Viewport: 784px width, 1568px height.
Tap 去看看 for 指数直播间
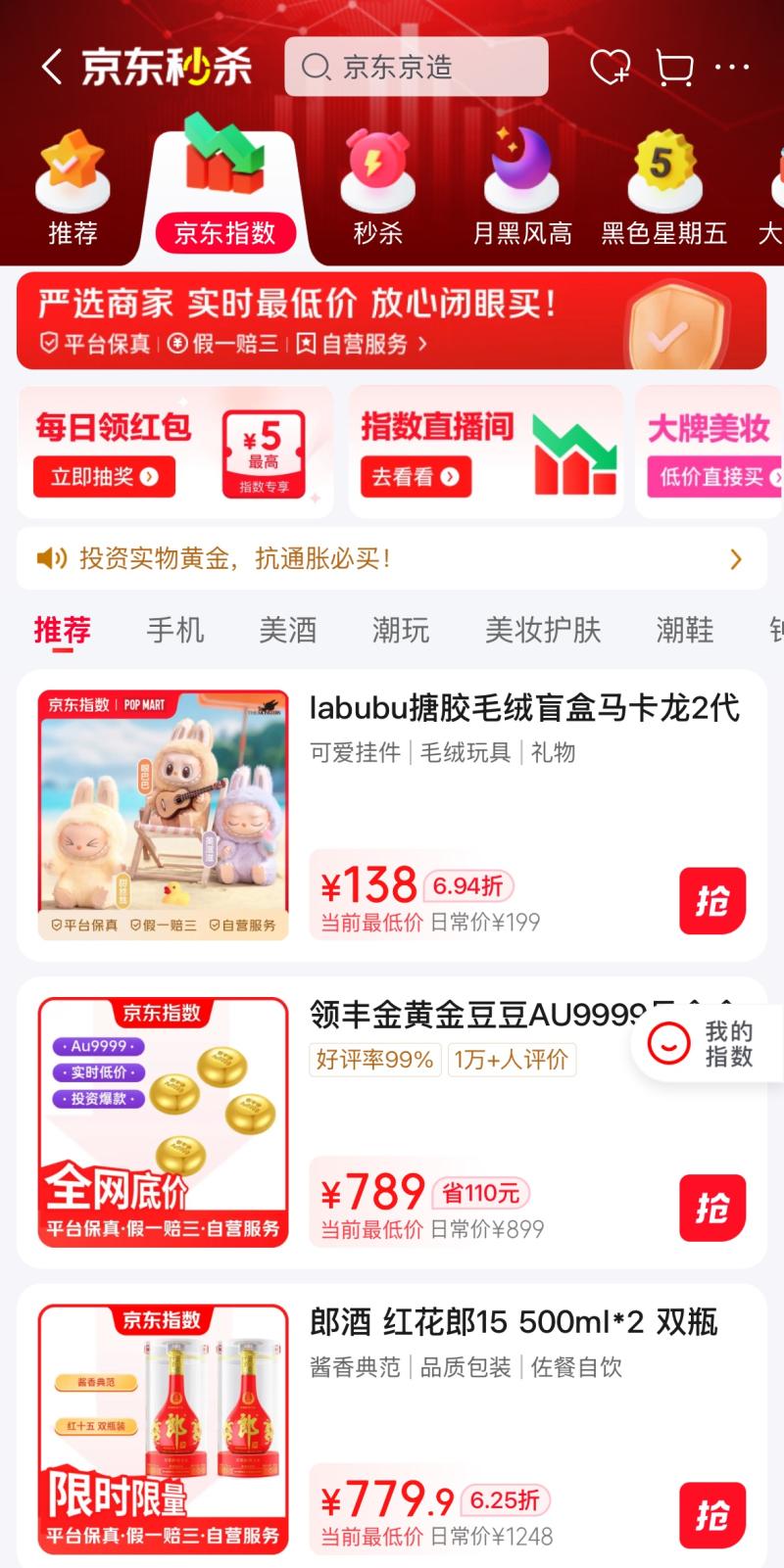[x=415, y=477]
